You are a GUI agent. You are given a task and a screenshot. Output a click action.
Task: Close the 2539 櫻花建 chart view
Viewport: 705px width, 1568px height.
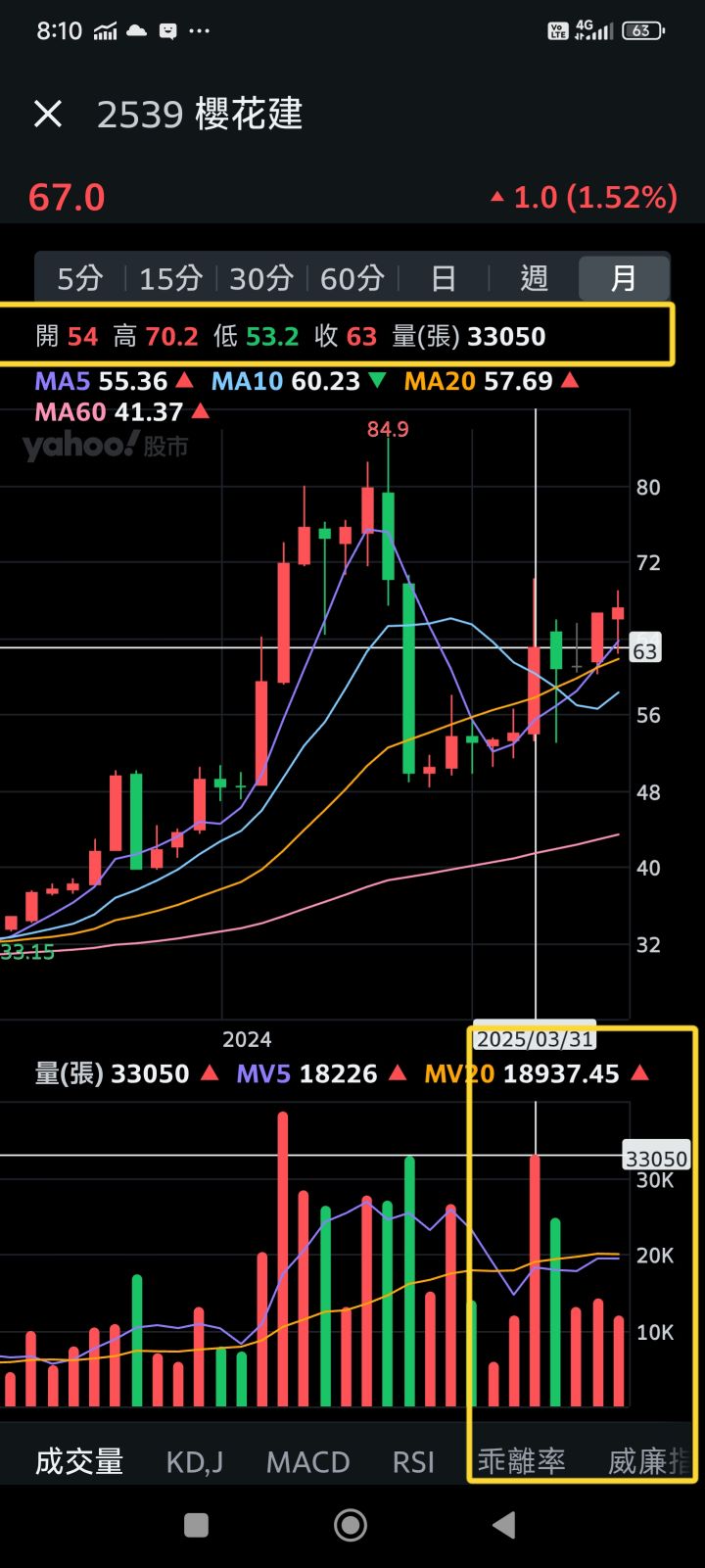pos(48,115)
